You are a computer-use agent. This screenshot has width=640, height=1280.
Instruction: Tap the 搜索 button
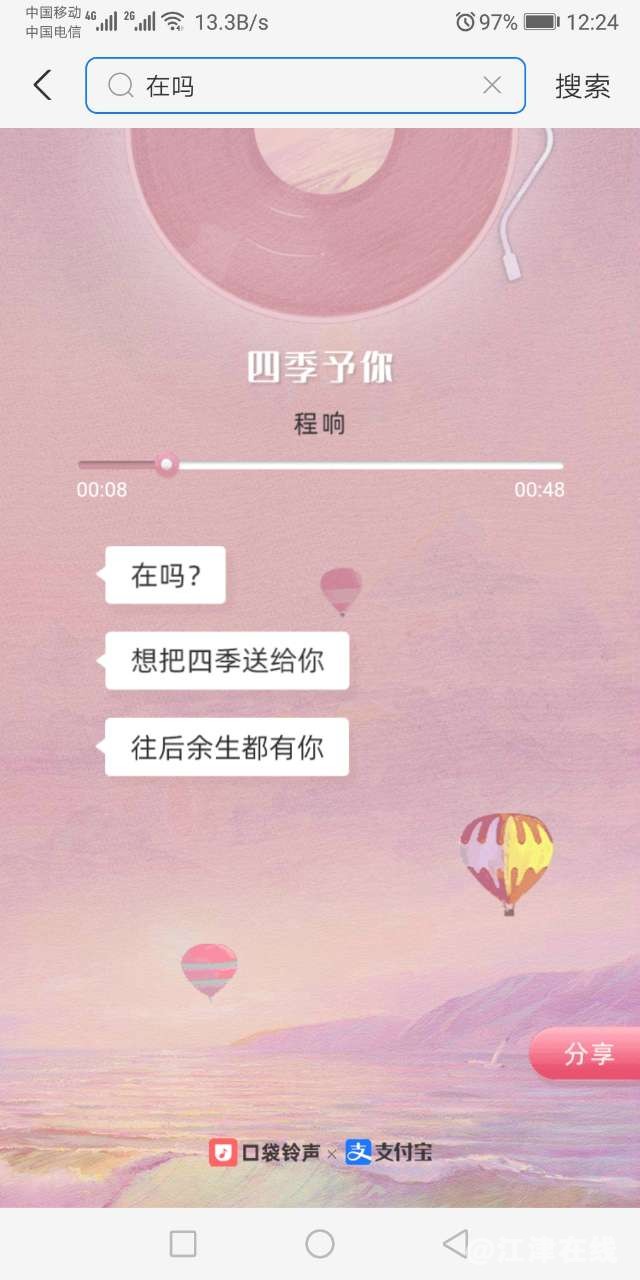(583, 86)
